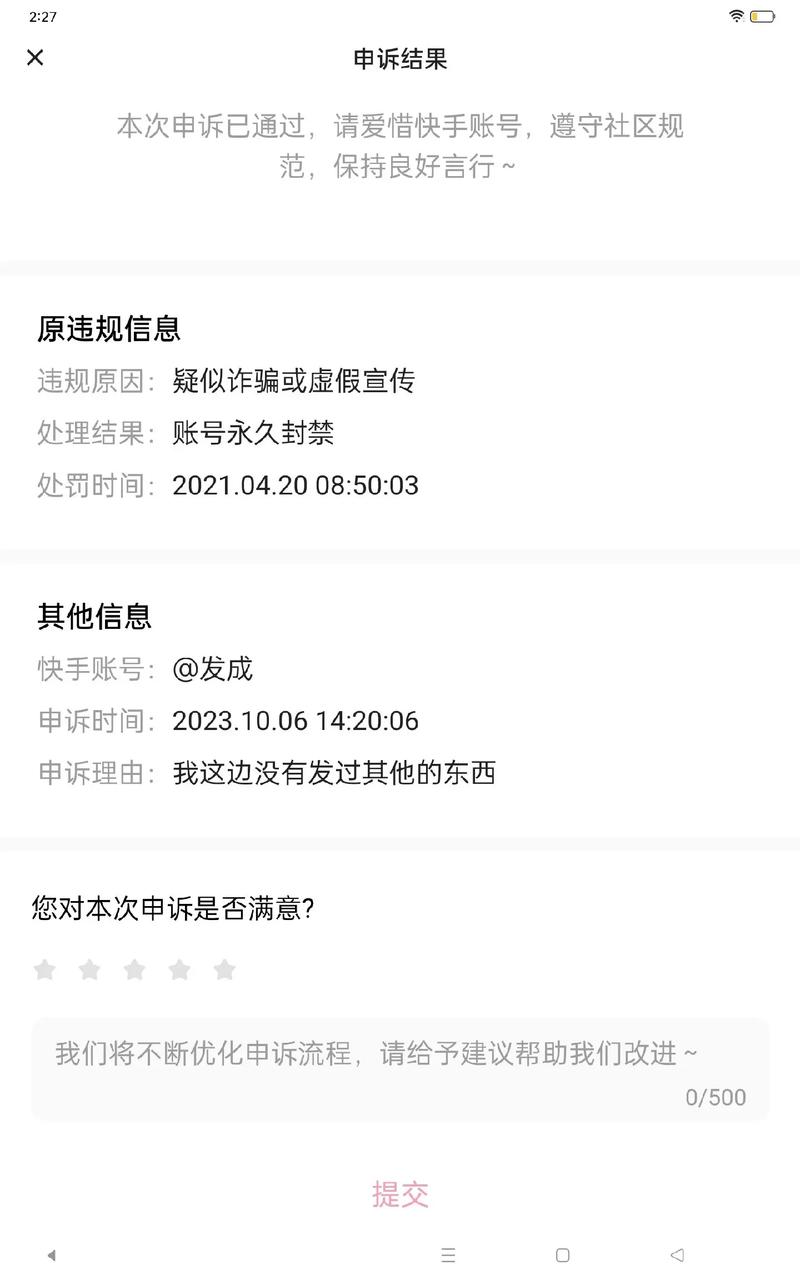The width and height of the screenshot is (800, 1280).
Task: Close the 申诉结果 appeal result page
Action: click(35, 58)
